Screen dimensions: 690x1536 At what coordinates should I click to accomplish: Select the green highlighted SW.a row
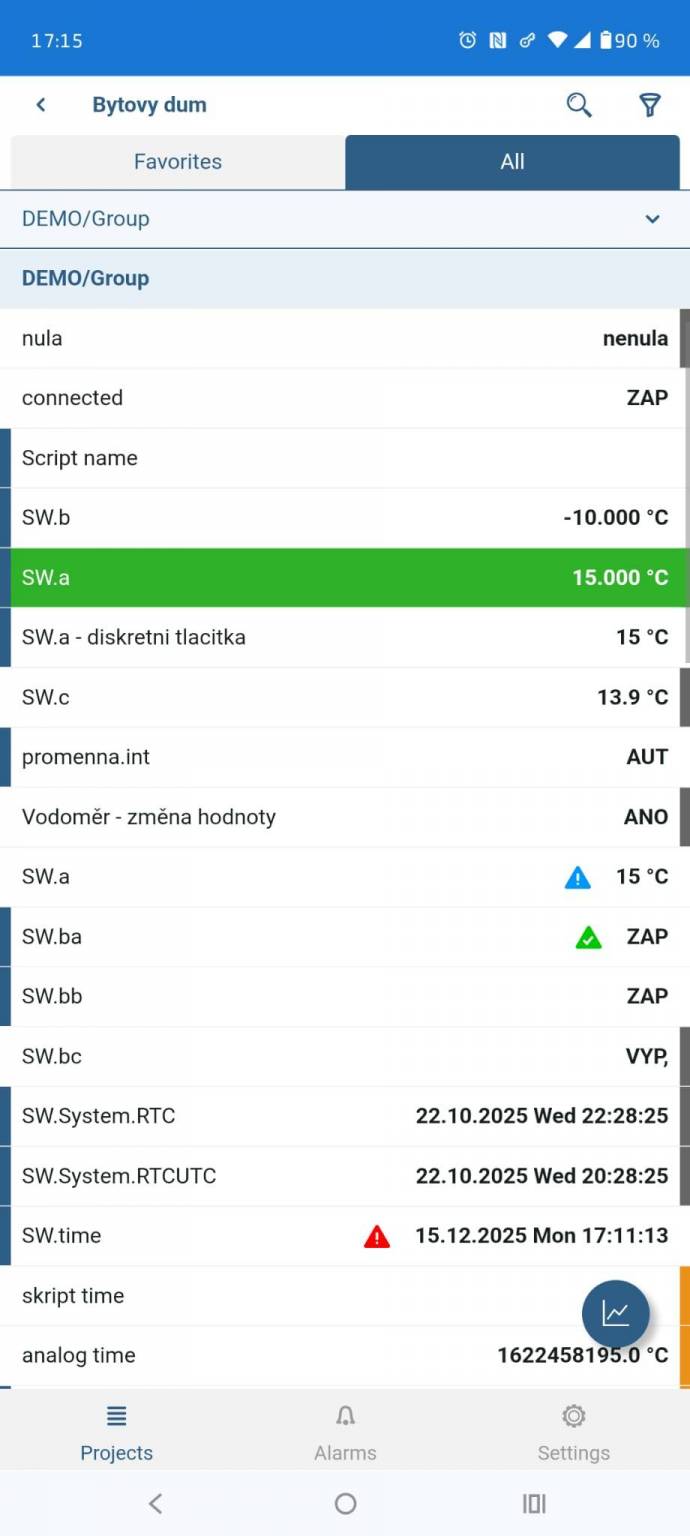tap(345, 577)
